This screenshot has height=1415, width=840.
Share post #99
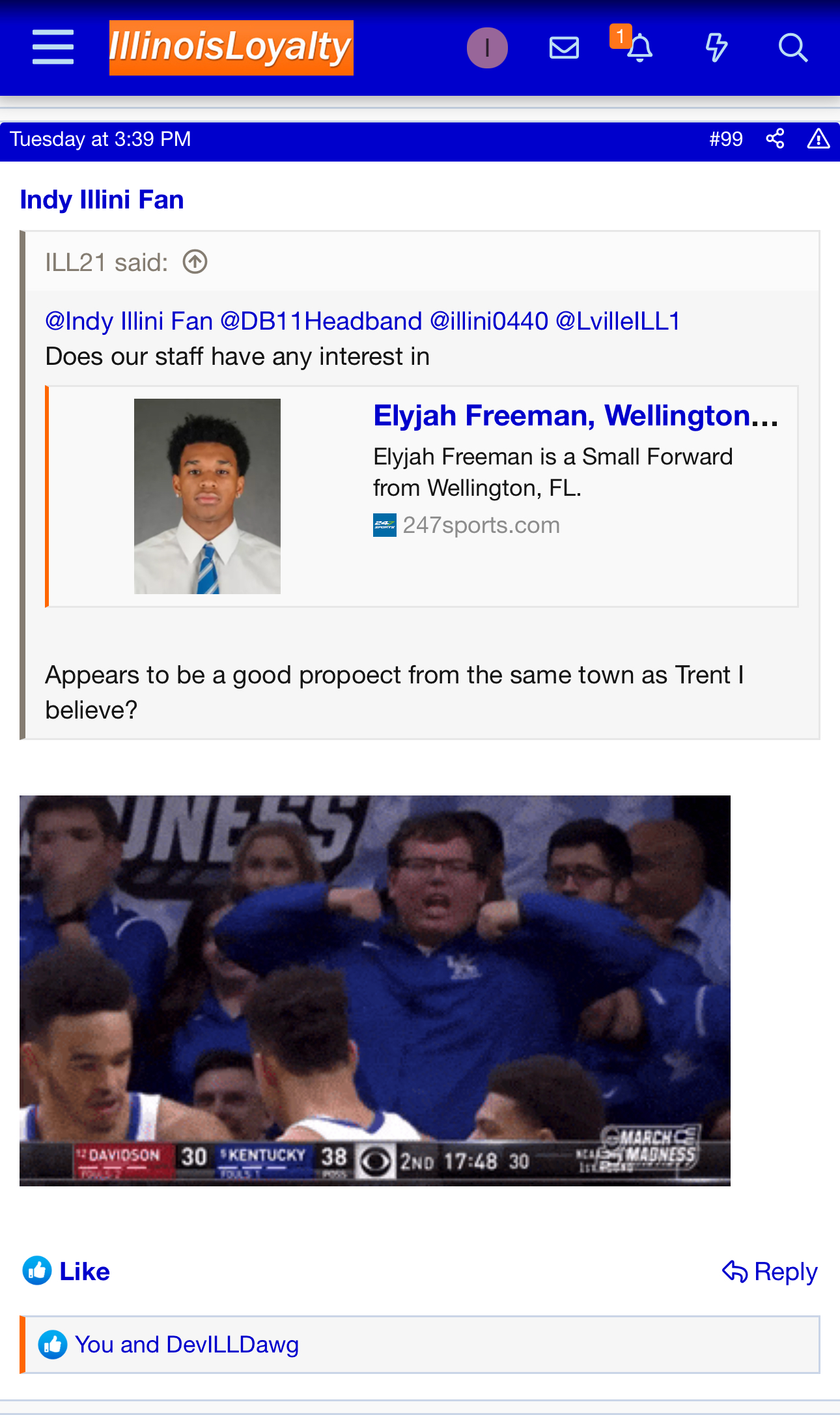pyautogui.click(x=775, y=139)
